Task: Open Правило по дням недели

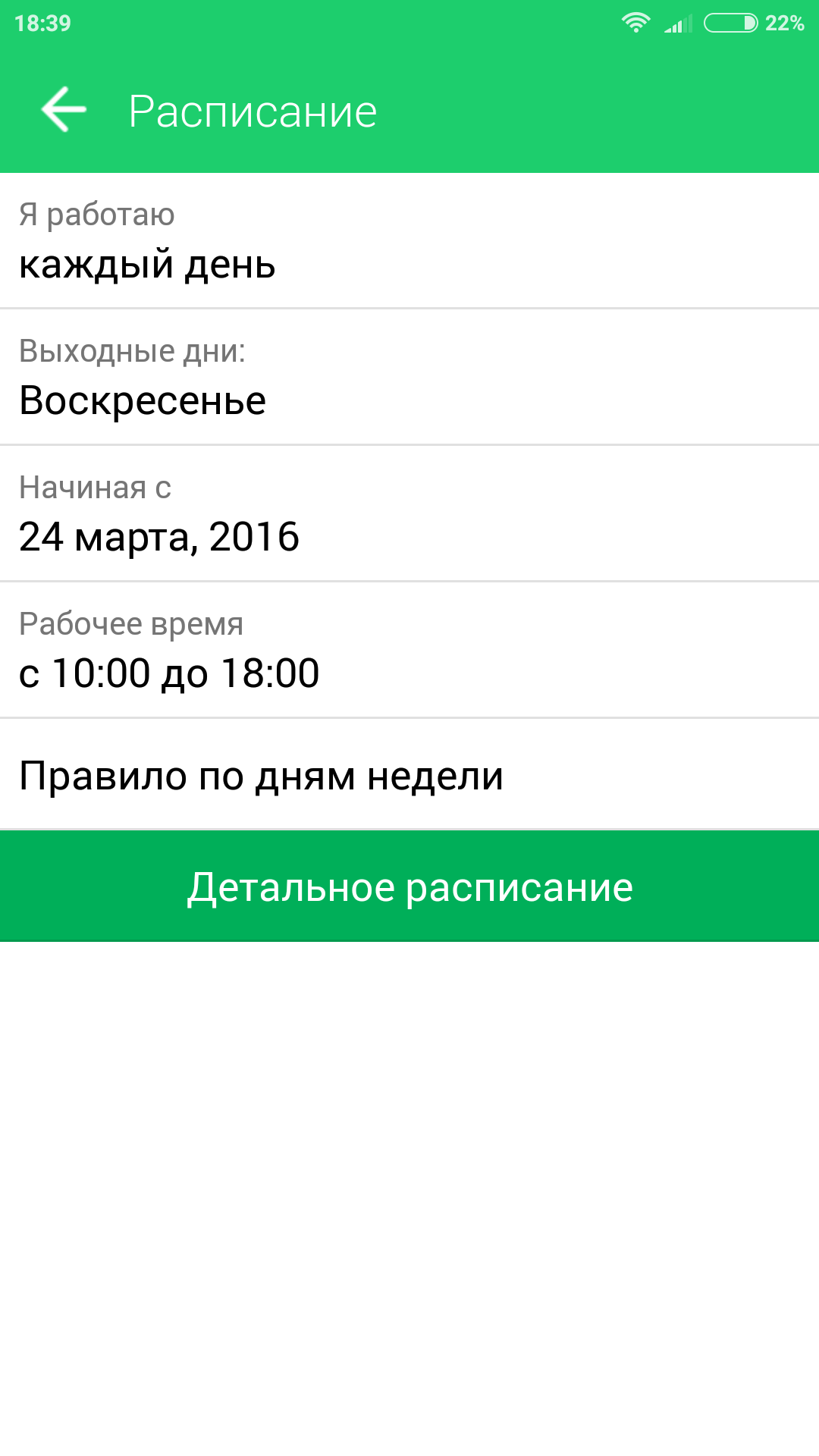Action: [x=409, y=775]
